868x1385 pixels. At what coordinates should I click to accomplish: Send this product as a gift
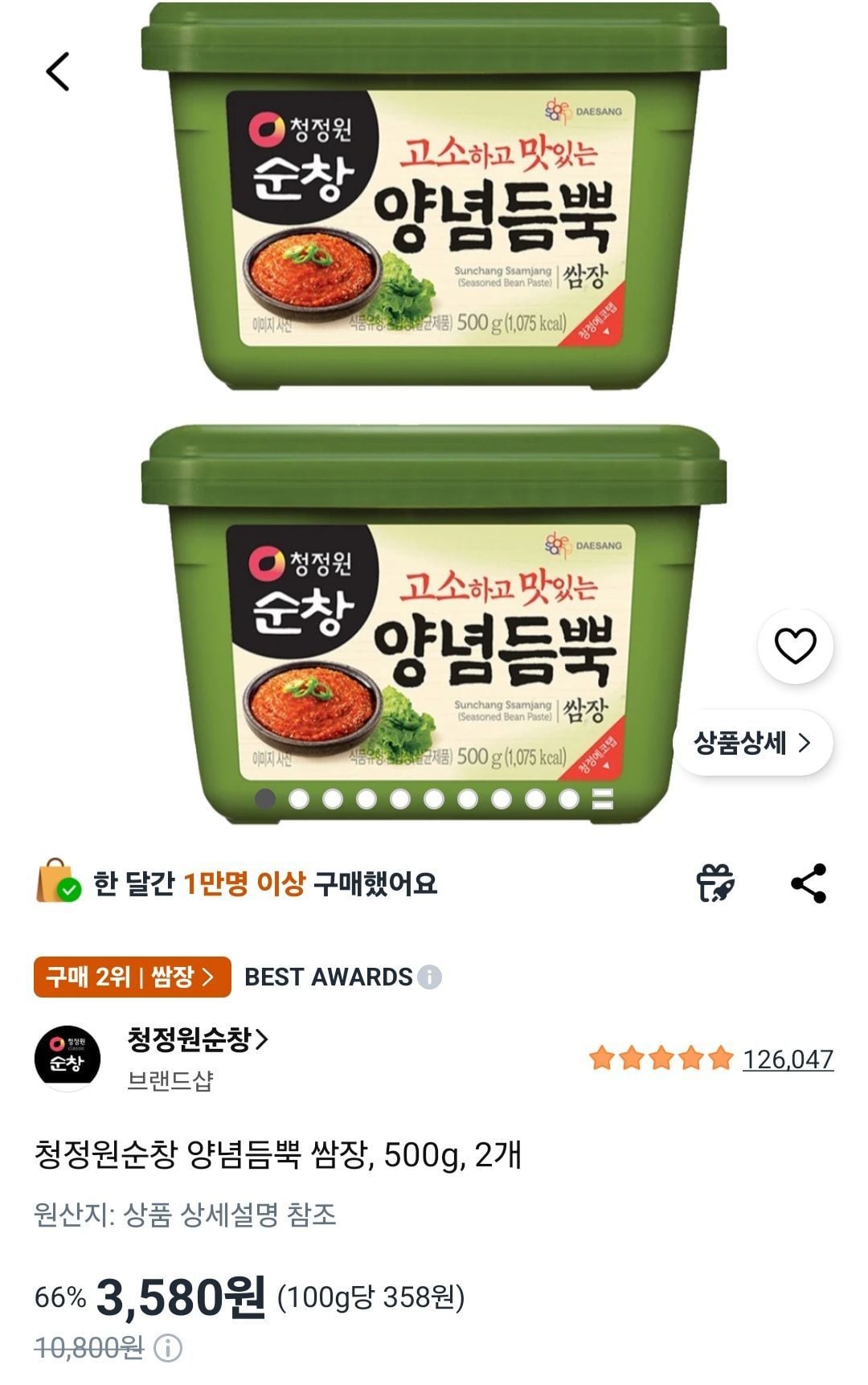click(714, 883)
